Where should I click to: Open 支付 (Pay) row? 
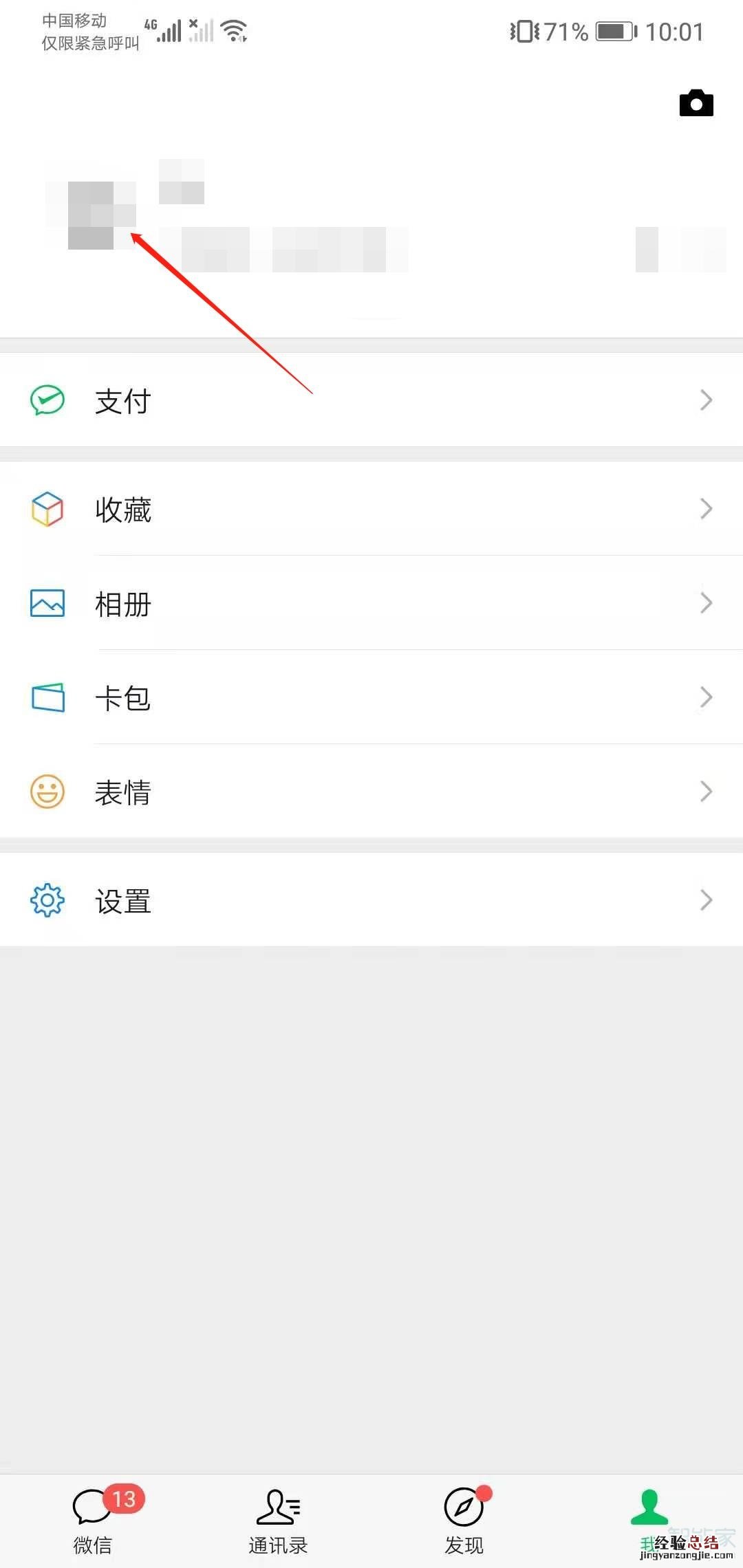click(371, 400)
